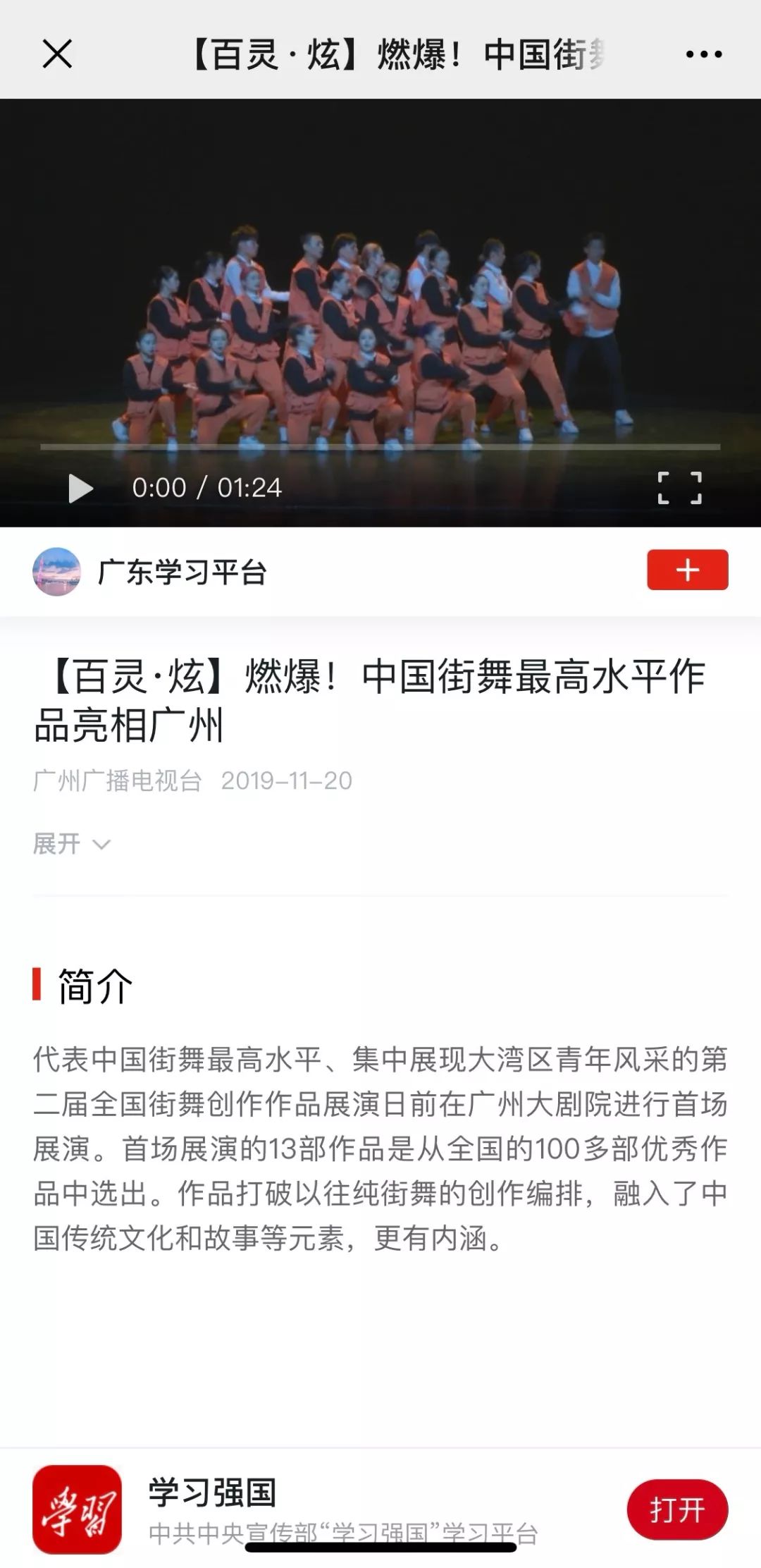Follow 广东学习平台 with the red plus button
The width and height of the screenshot is (761, 1568).
coord(687,570)
